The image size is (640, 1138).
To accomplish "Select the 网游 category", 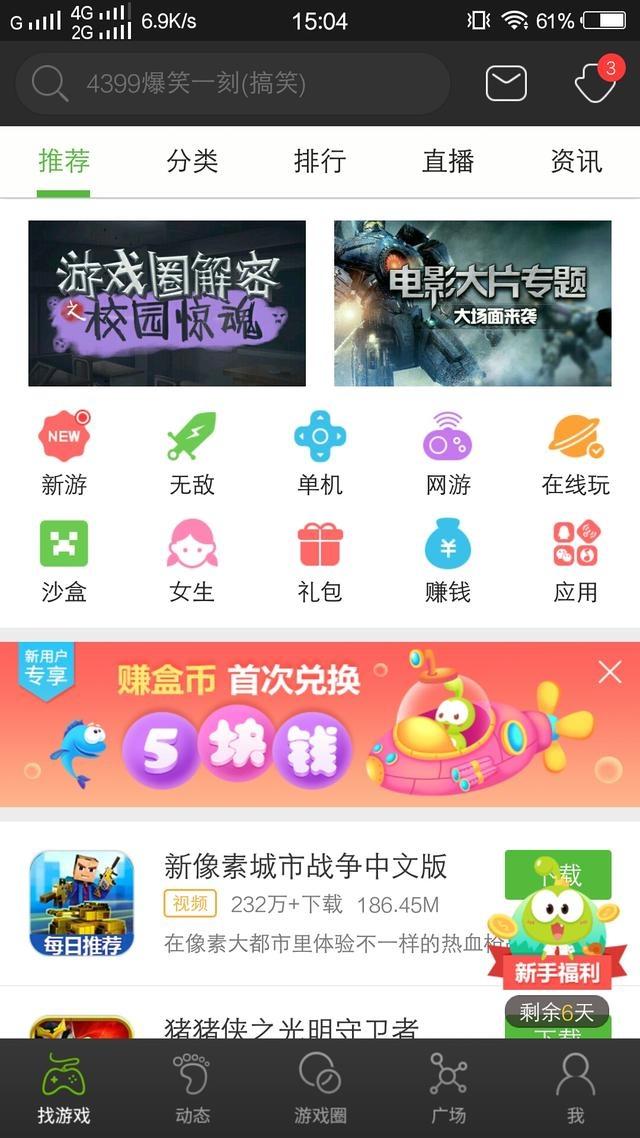I will pyautogui.click(x=448, y=455).
